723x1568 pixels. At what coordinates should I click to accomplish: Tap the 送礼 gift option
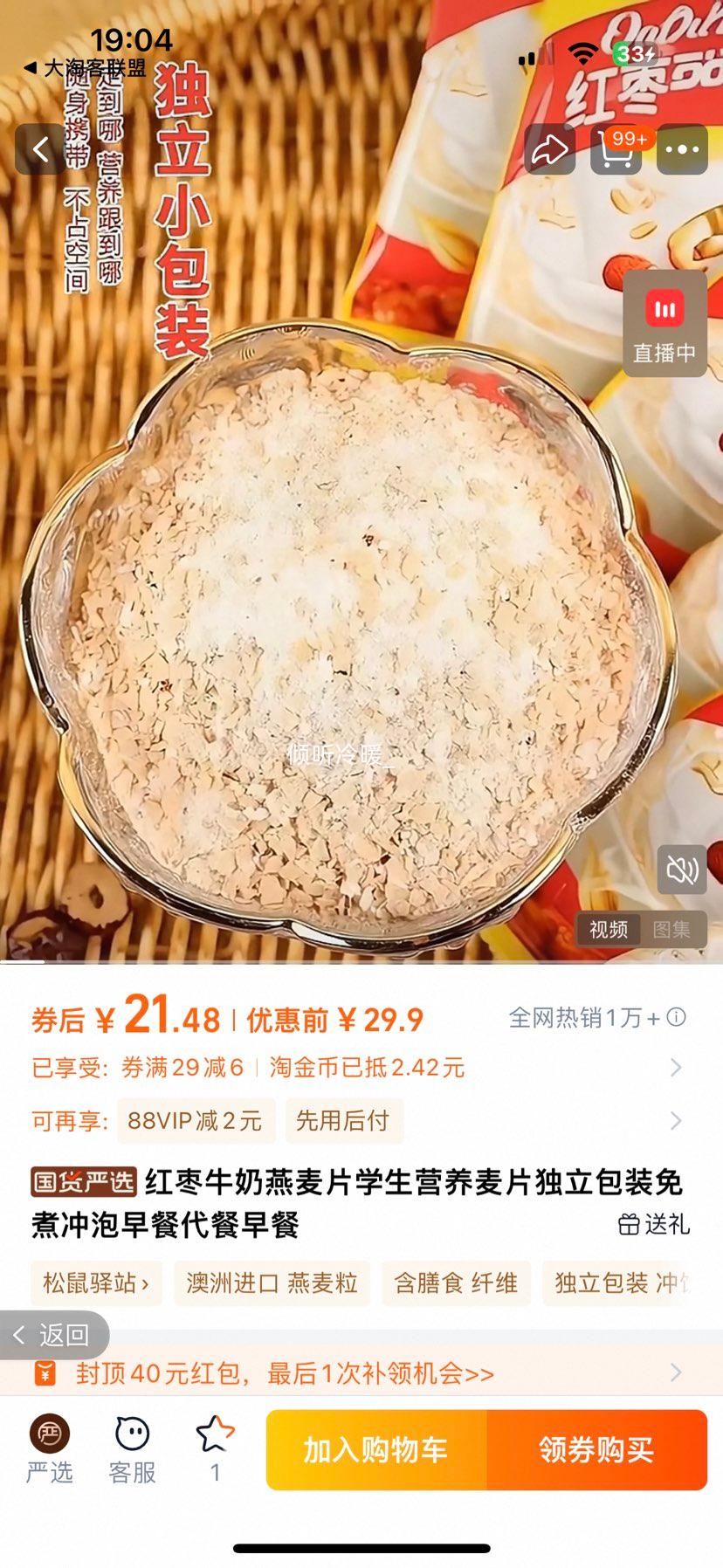pos(654,1225)
